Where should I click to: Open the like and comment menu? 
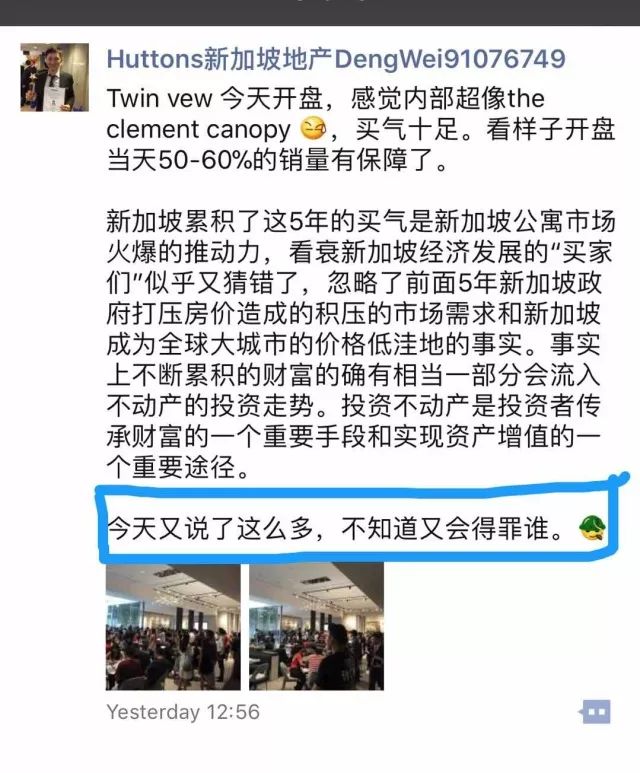pyautogui.click(x=595, y=712)
